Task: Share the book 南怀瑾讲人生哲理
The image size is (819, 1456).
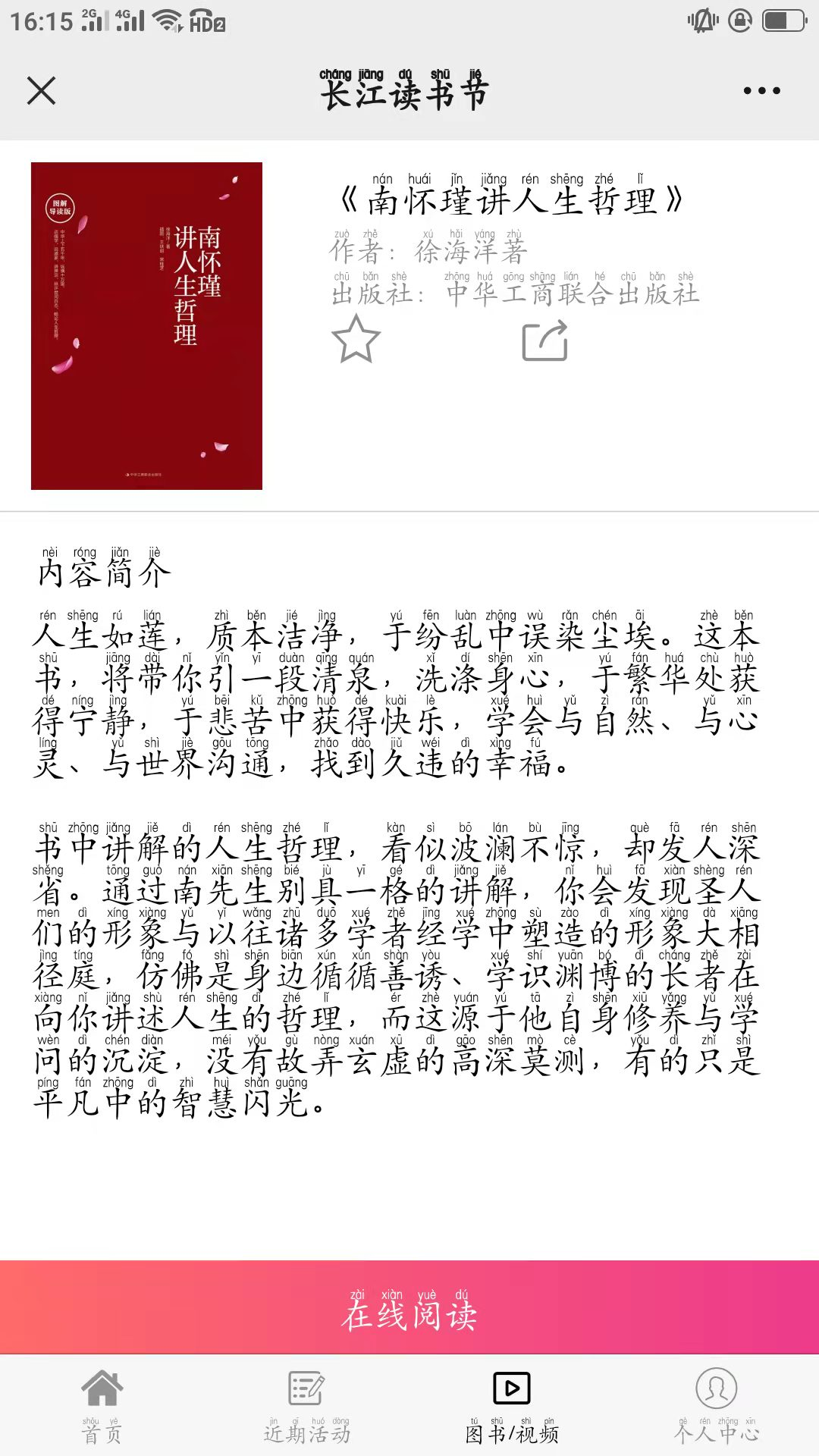Action: pos(544,340)
